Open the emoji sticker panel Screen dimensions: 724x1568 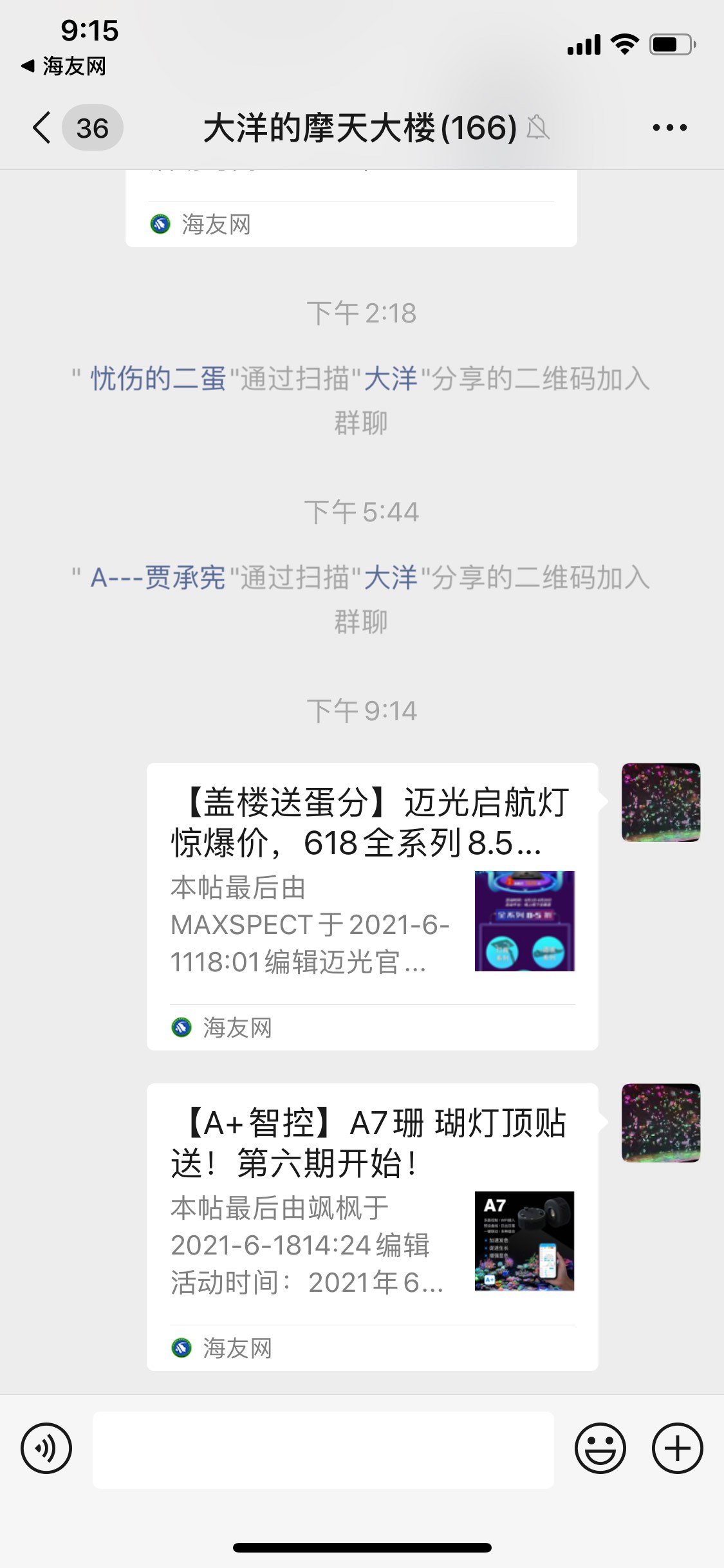[x=600, y=1449]
